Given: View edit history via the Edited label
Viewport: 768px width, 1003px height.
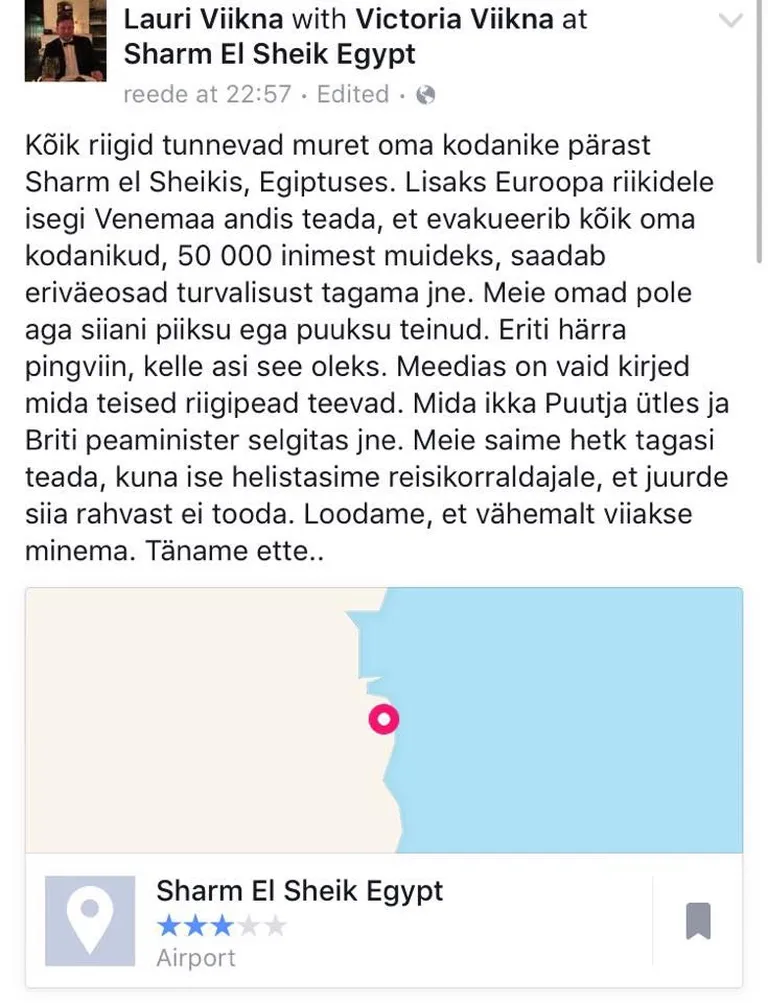Looking at the screenshot, I should [x=352, y=95].
